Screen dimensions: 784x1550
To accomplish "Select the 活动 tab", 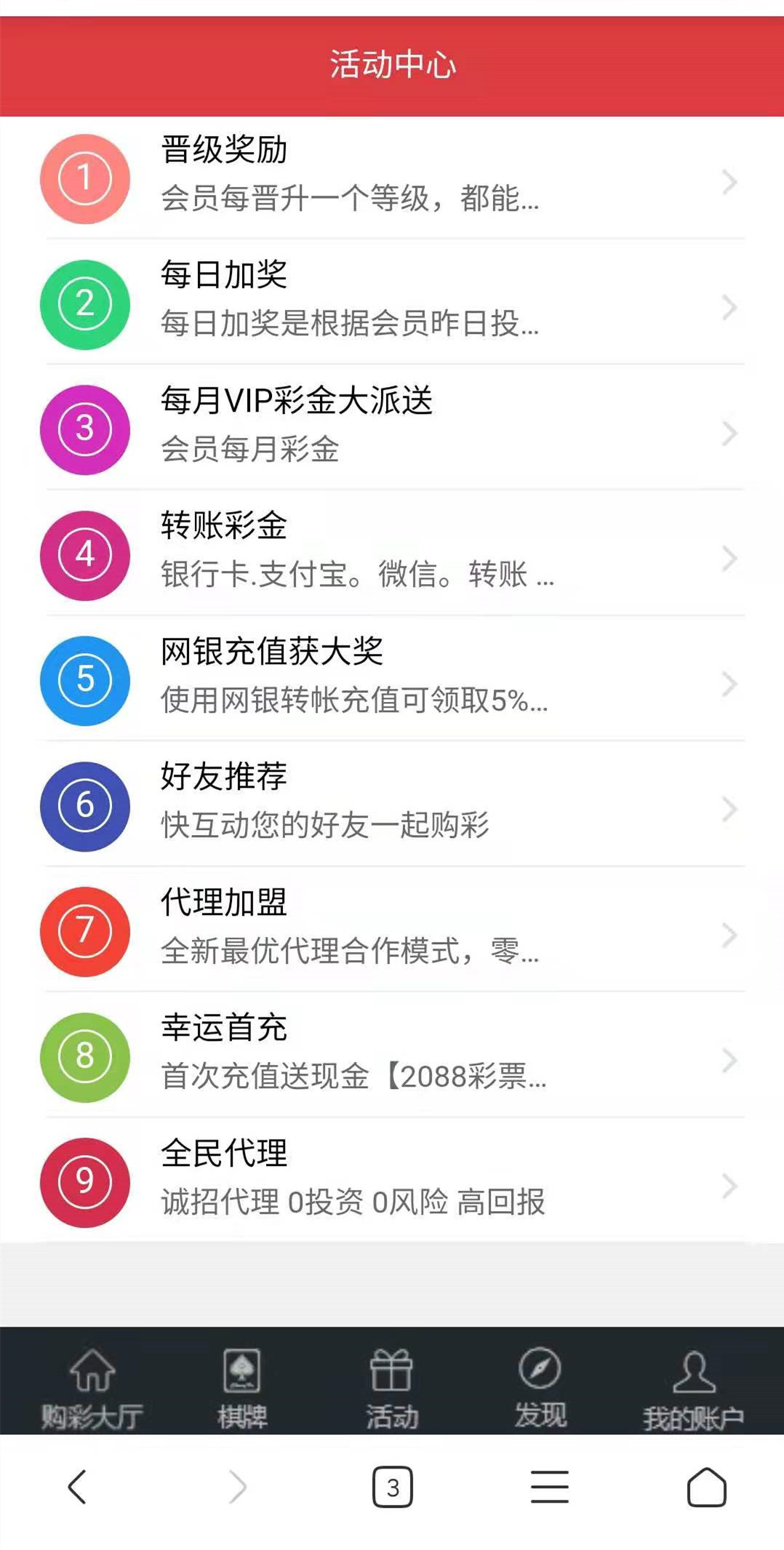I will pyautogui.click(x=392, y=1388).
